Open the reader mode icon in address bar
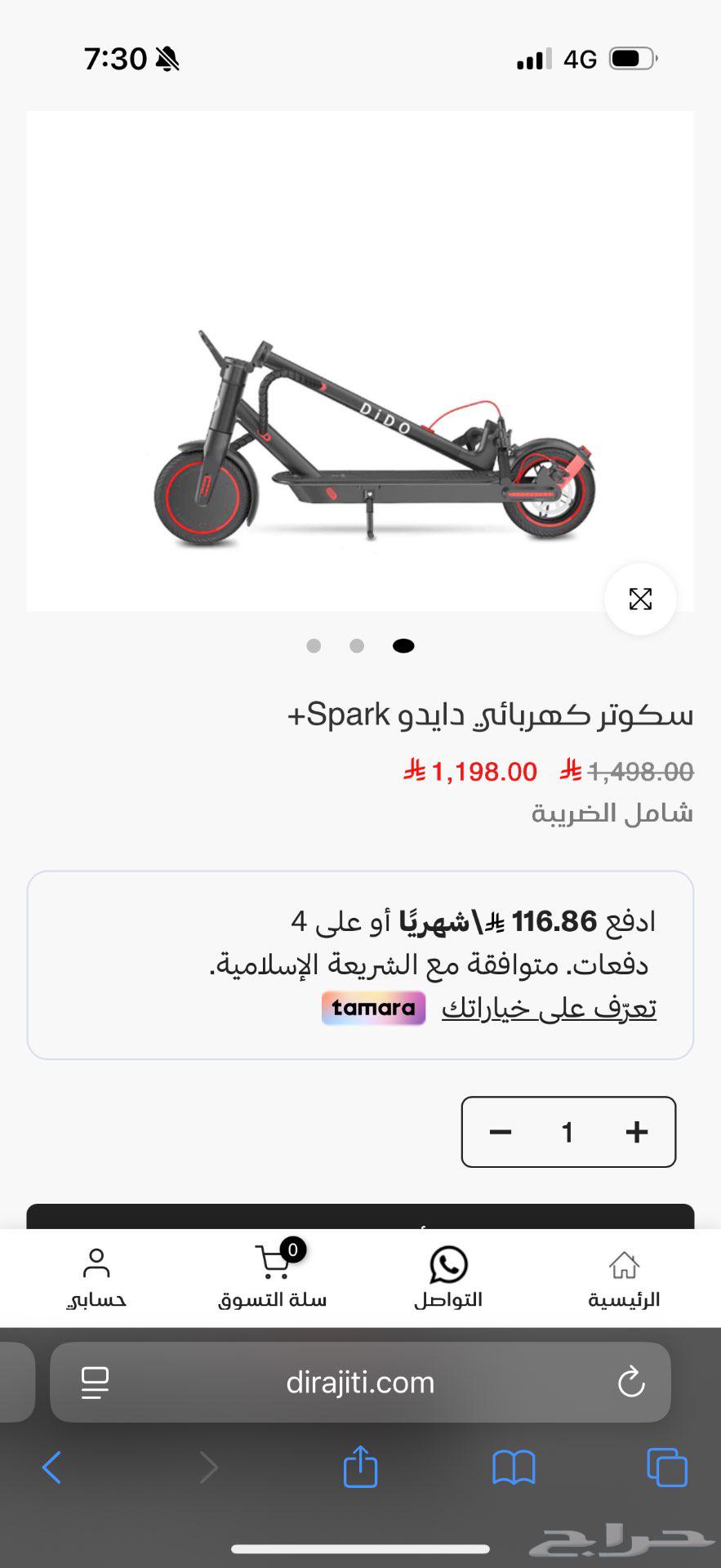 point(96,1383)
